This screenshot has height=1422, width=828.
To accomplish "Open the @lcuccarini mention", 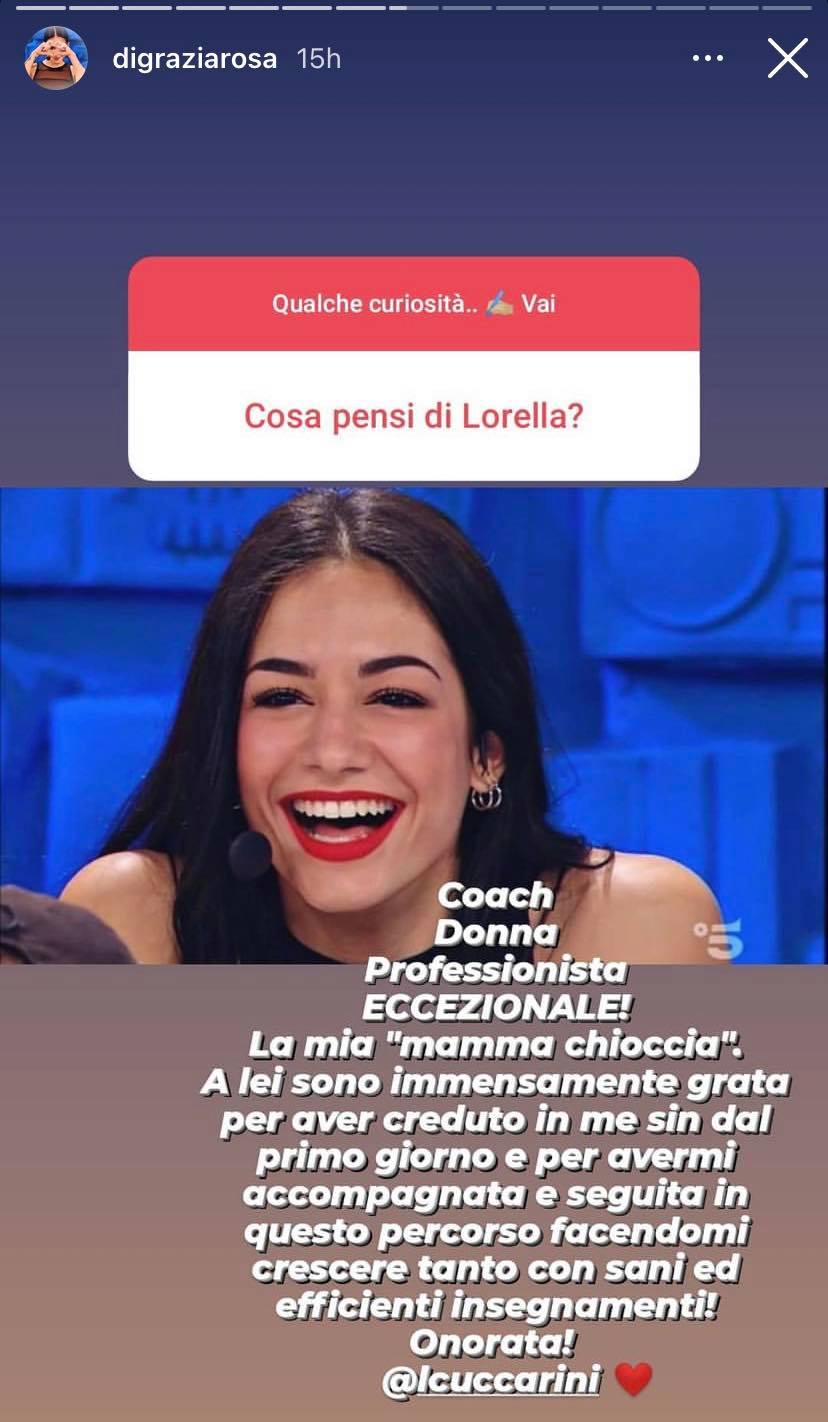I will click(x=491, y=1381).
